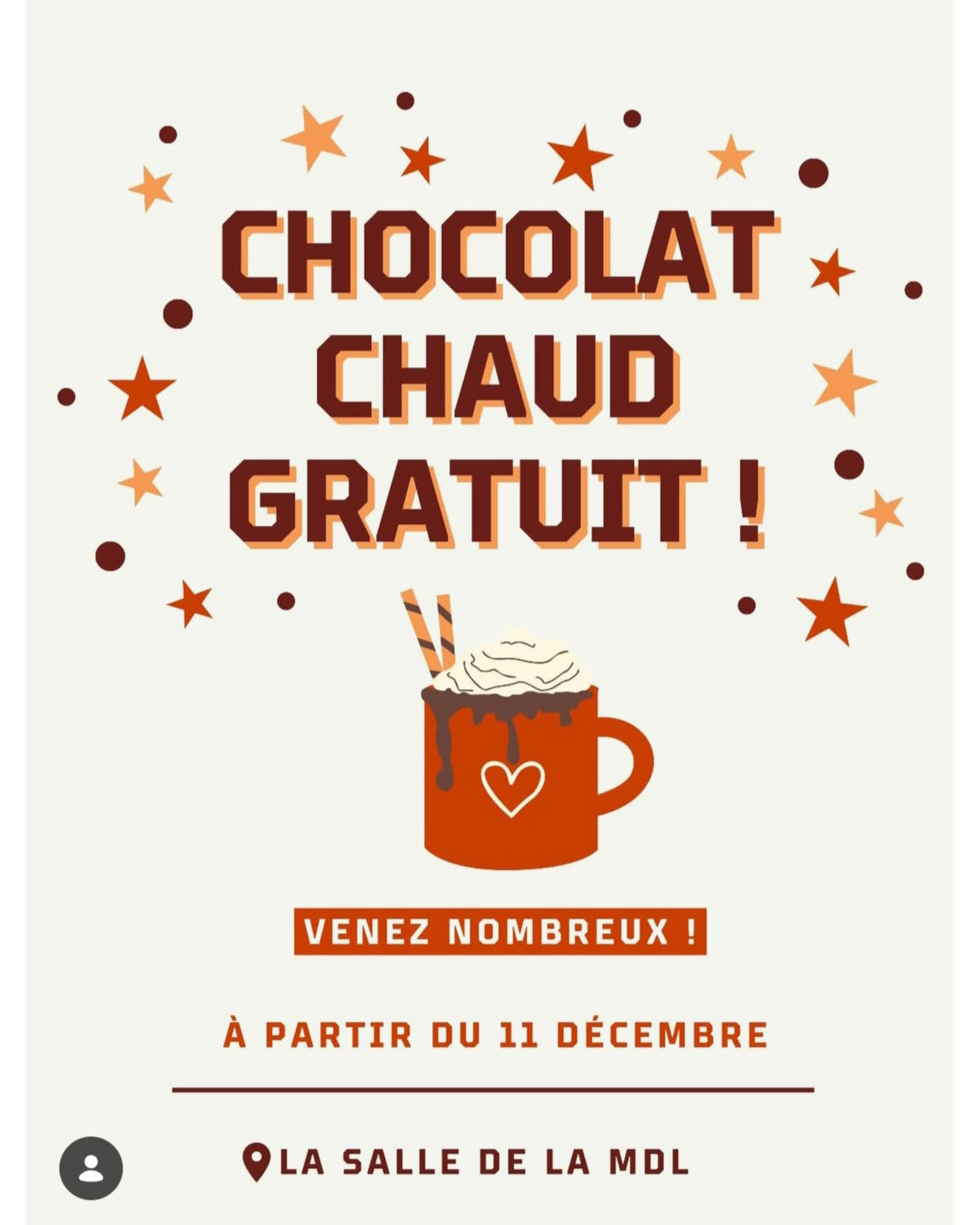
Task: Show tagged people on the photo
Action: tap(91, 1168)
